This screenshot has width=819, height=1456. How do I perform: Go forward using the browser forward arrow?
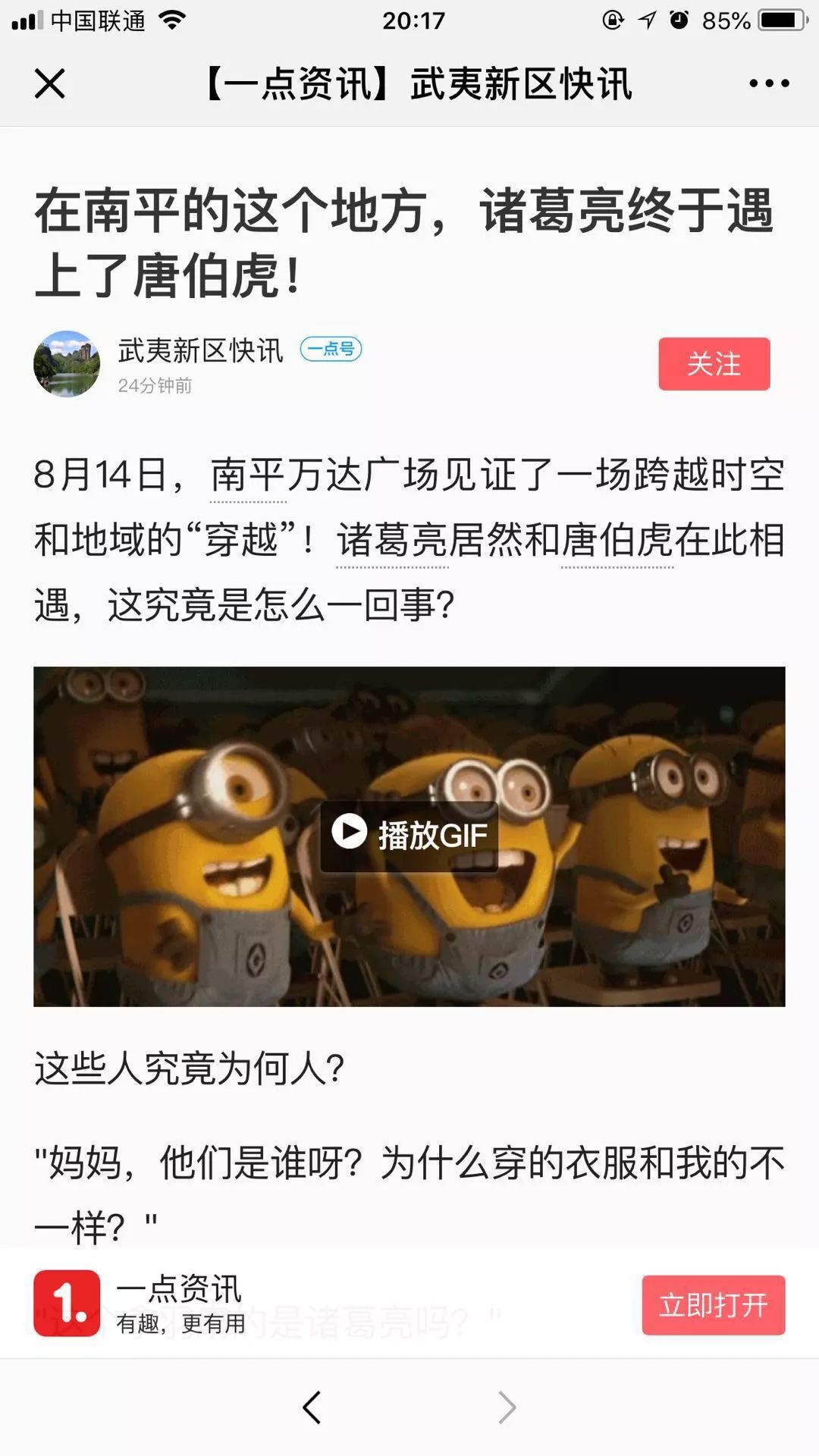pyautogui.click(x=507, y=1407)
